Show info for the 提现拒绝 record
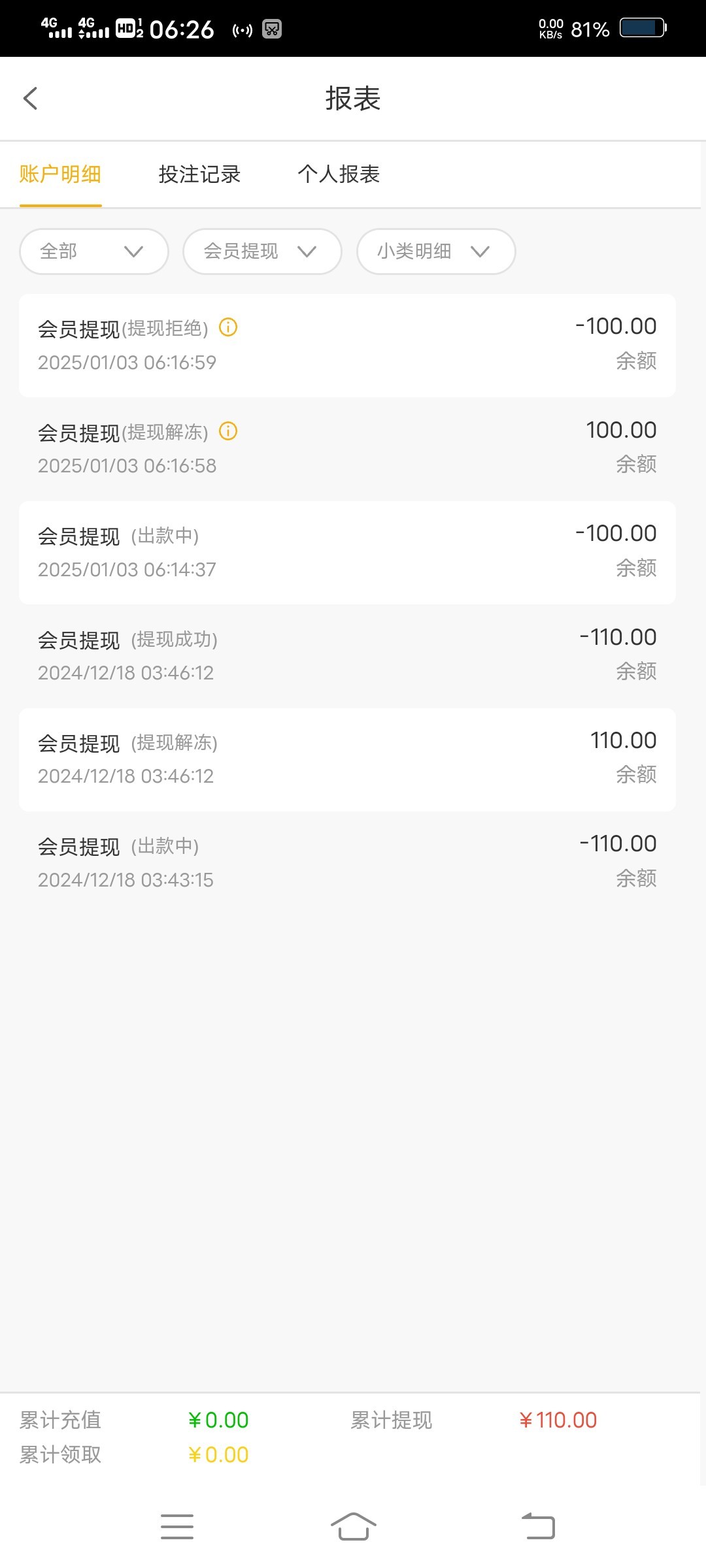The width and height of the screenshot is (706, 1568). pos(228,327)
